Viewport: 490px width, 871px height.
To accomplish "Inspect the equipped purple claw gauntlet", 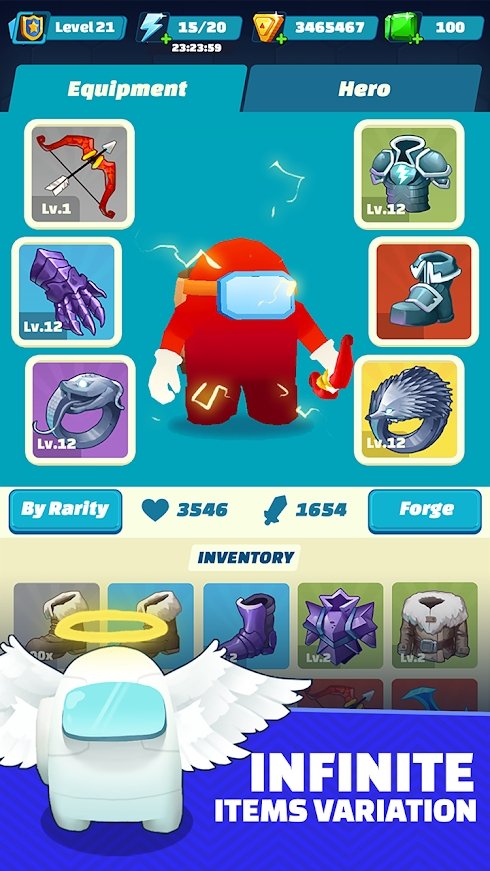I will 67,292.
